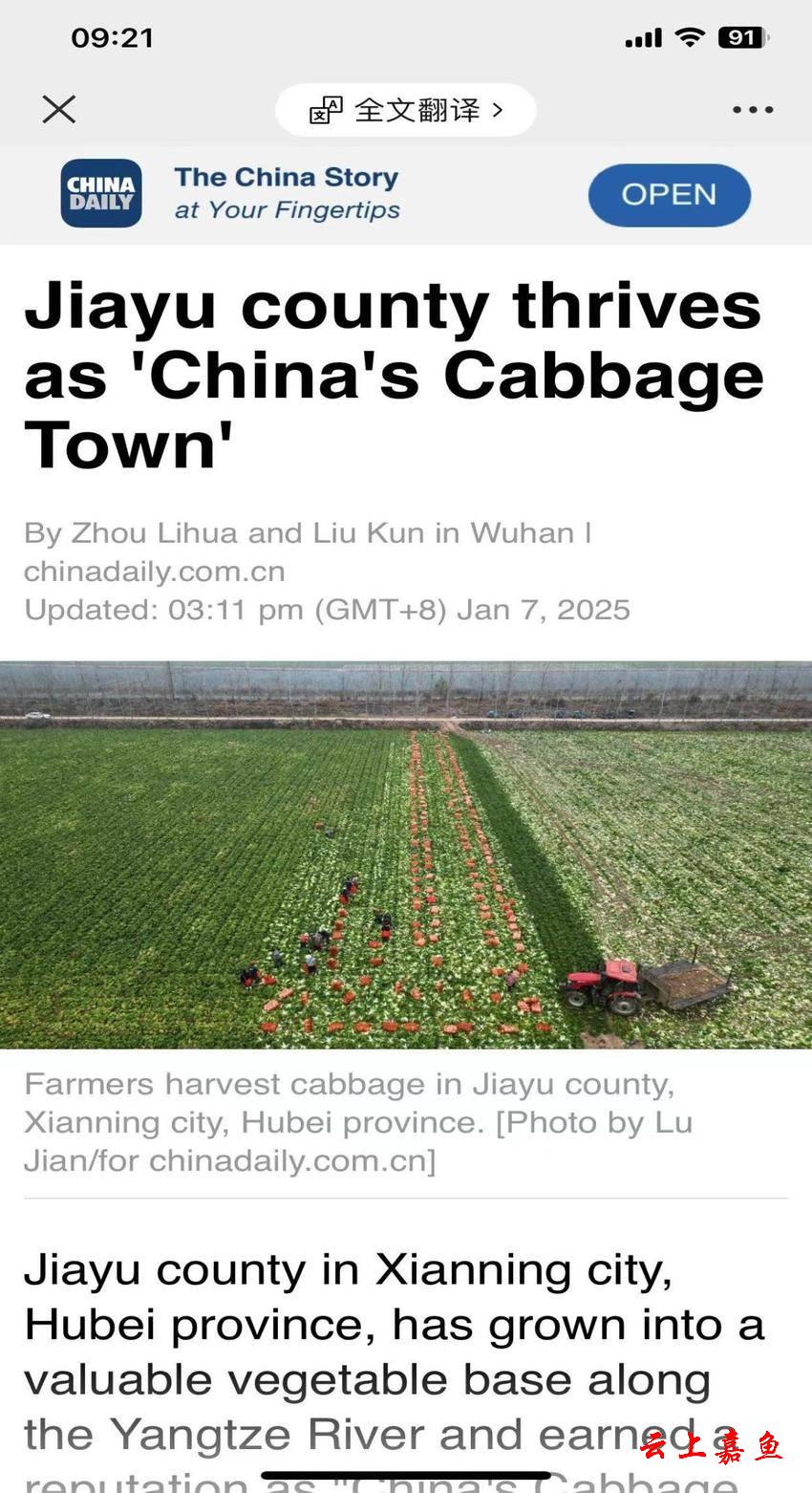Open the three-dot overflow menu

tap(753, 110)
